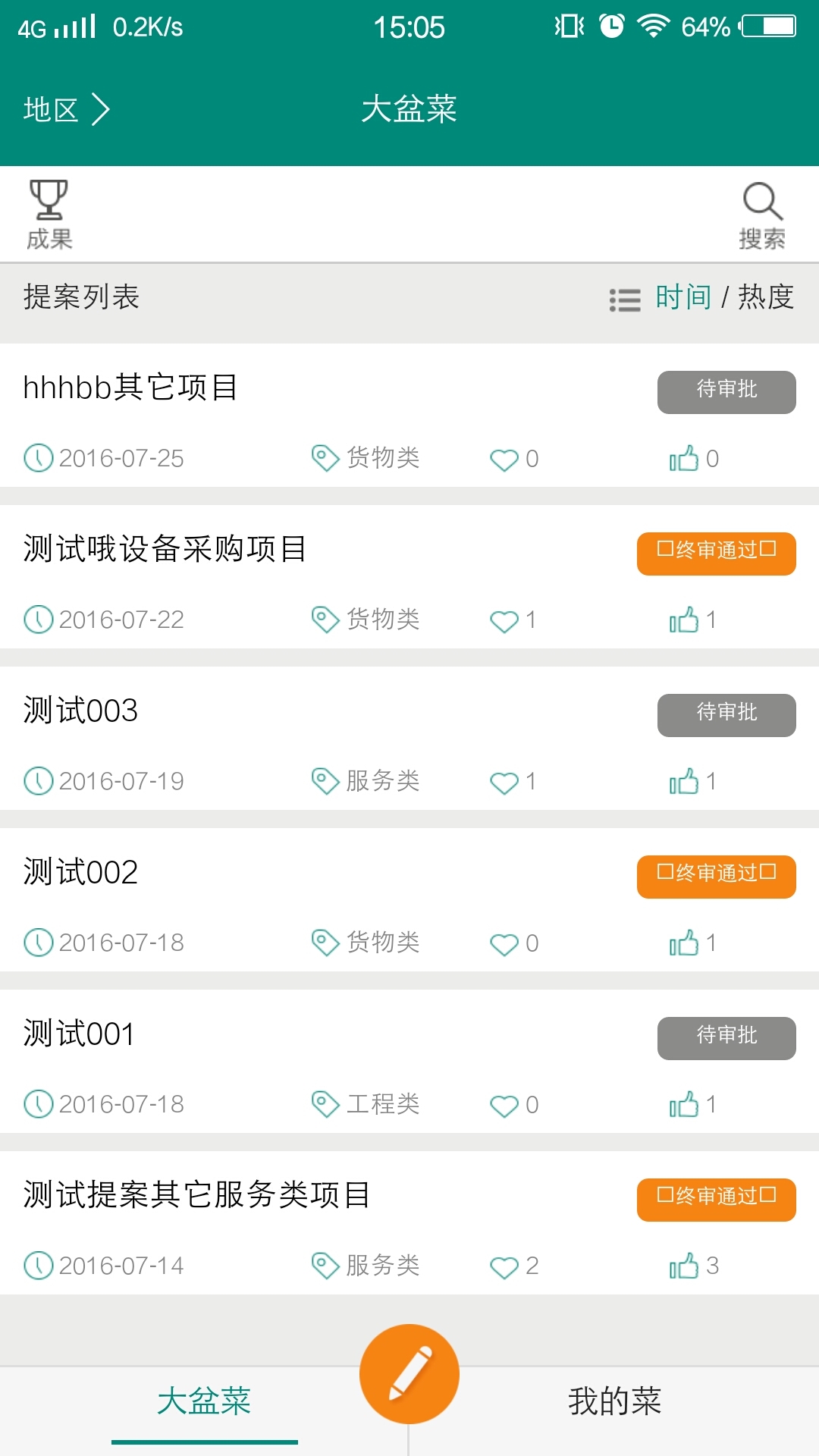This screenshot has height=1456, width=819.
Task: Like 测试提案其它服务类项目 with the thumbs up
Action: click(684, 1266)
